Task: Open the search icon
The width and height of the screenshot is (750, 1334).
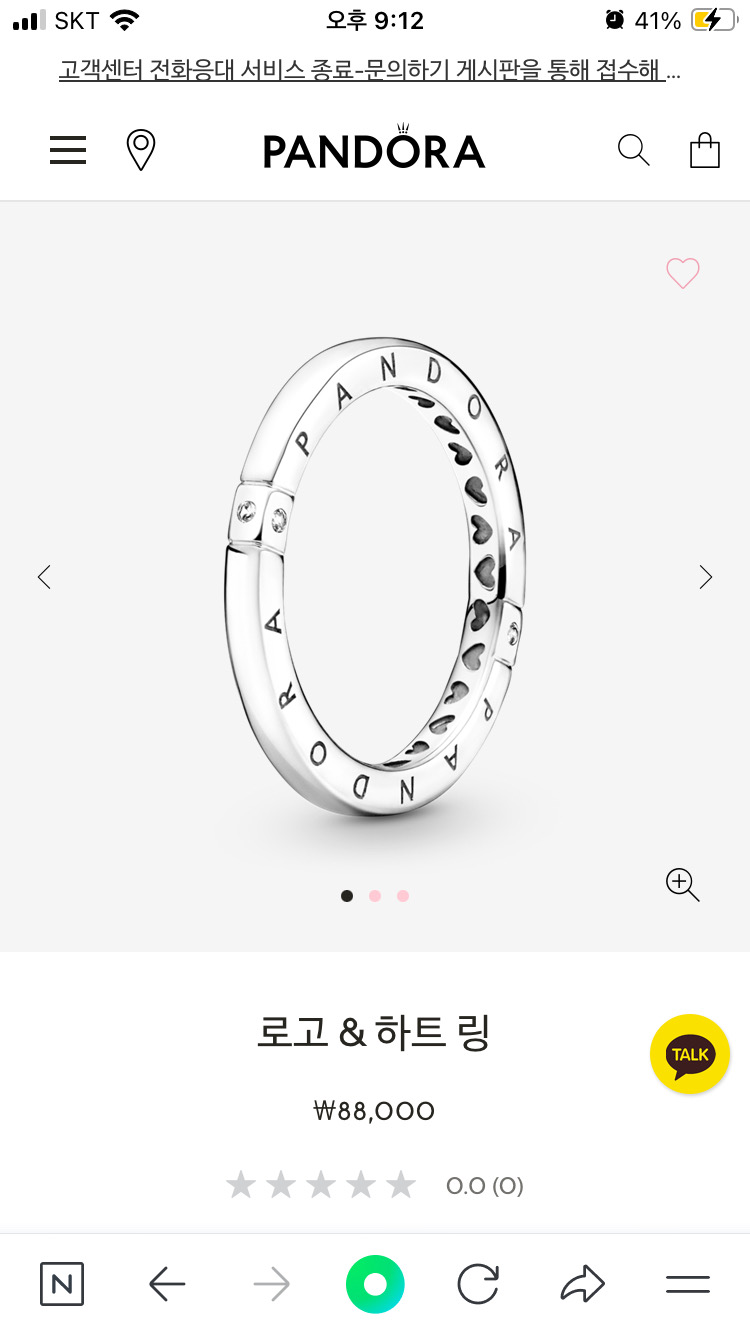Action: click(633, 150)
